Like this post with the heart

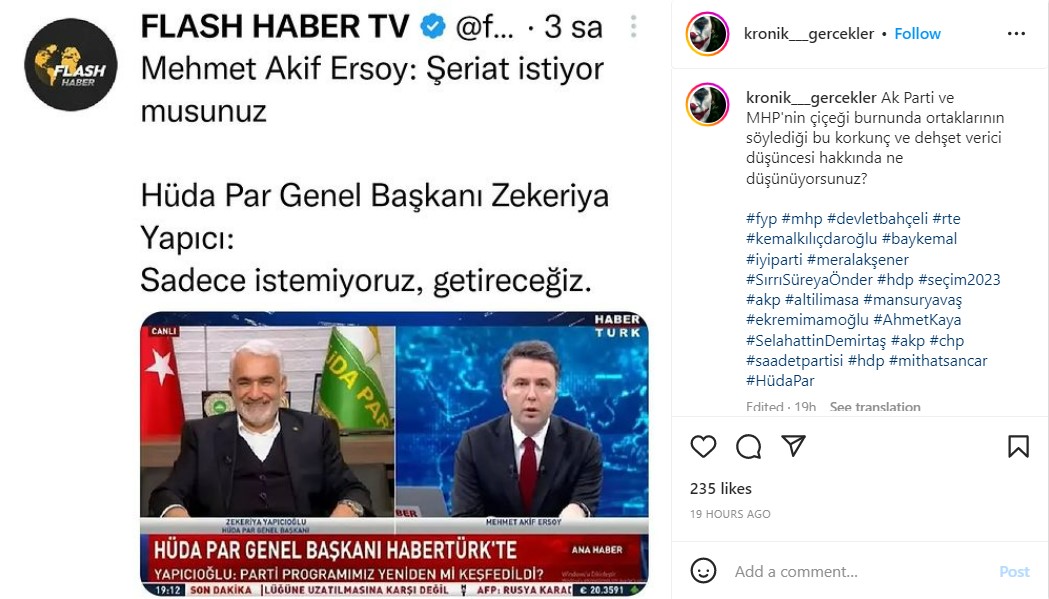703,446
